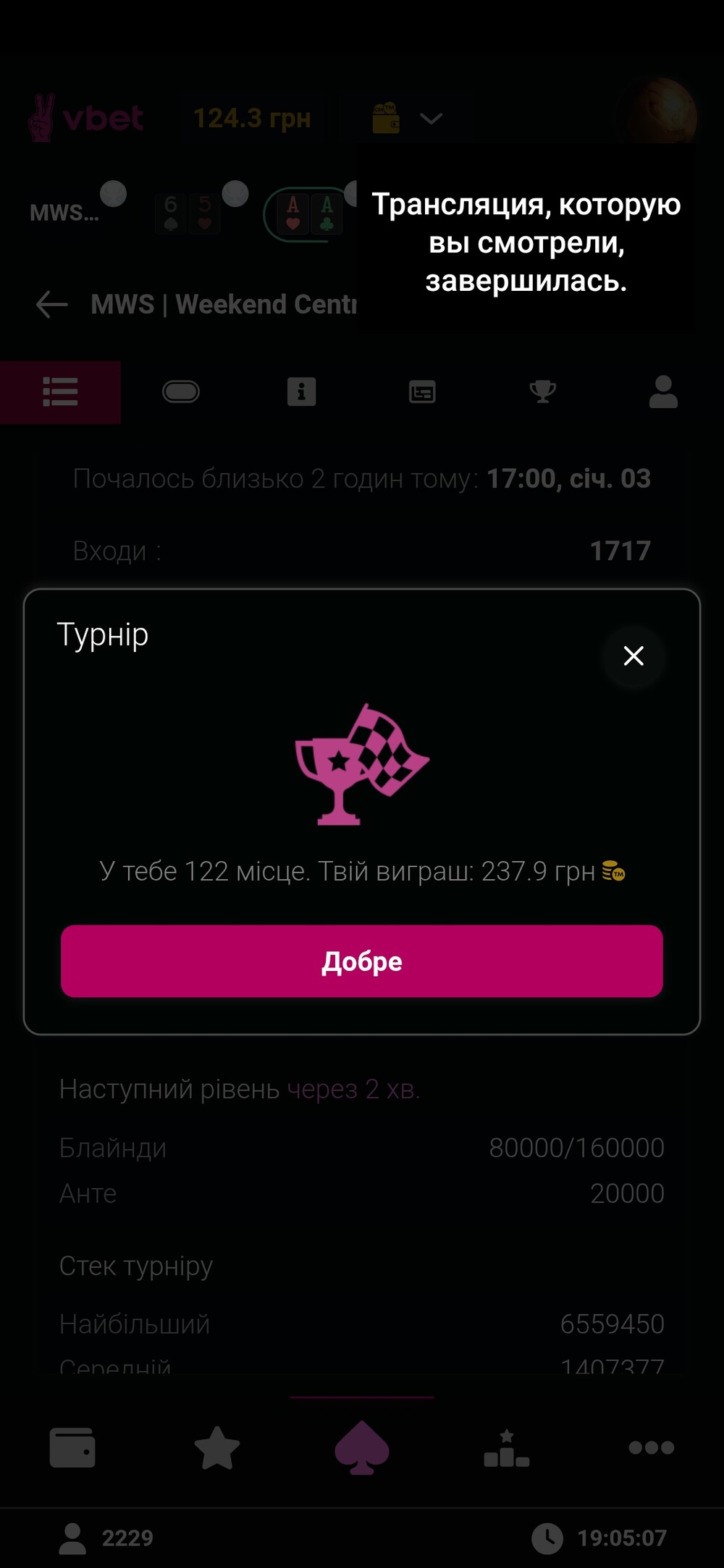Open the leaderboard in bottom navigation
The image size is (724, 1568).
[x=507, y=1448]
